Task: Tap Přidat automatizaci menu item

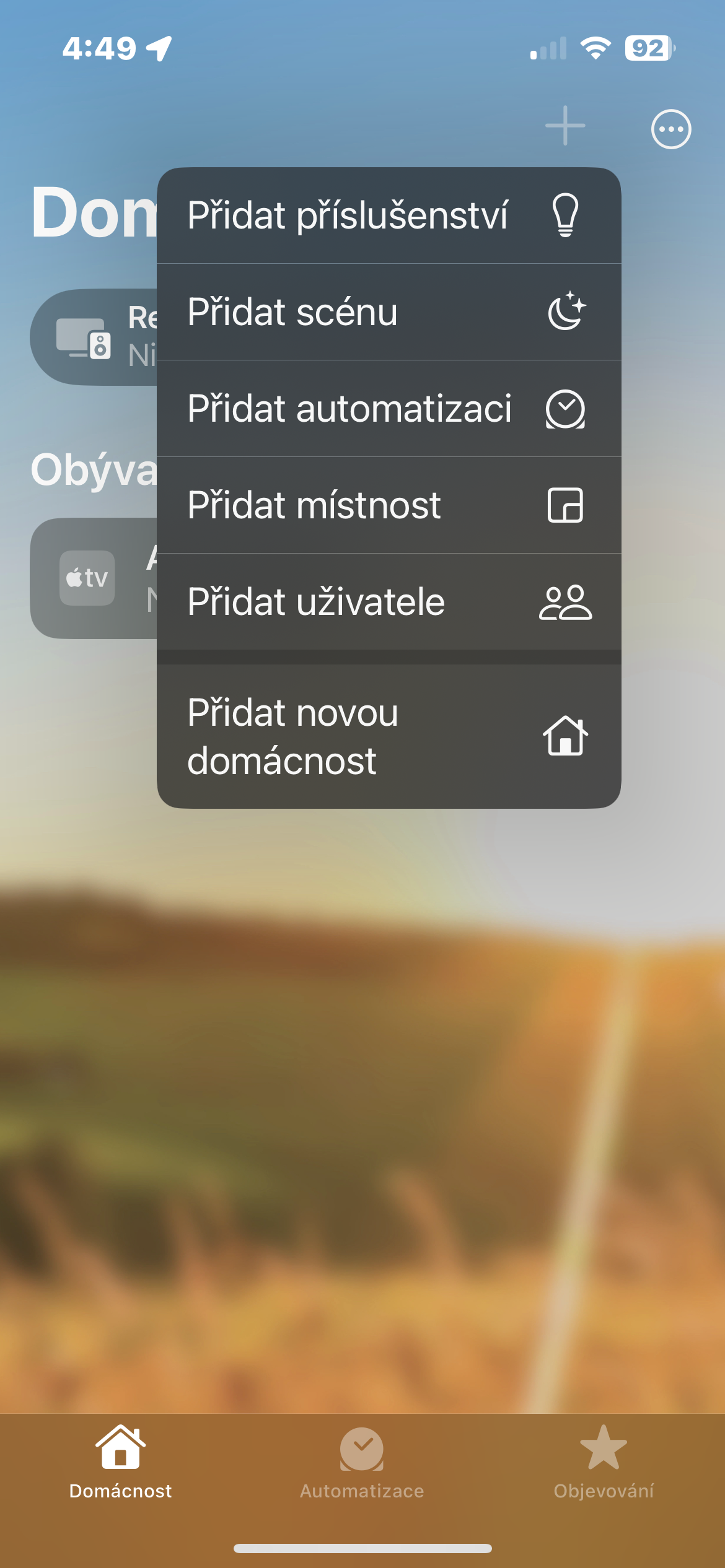Action: click(389, 409)
